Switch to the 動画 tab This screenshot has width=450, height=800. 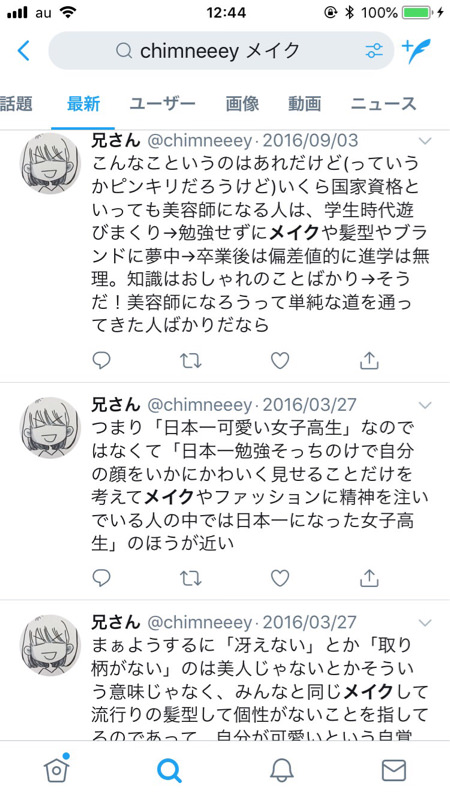[305, 104]
